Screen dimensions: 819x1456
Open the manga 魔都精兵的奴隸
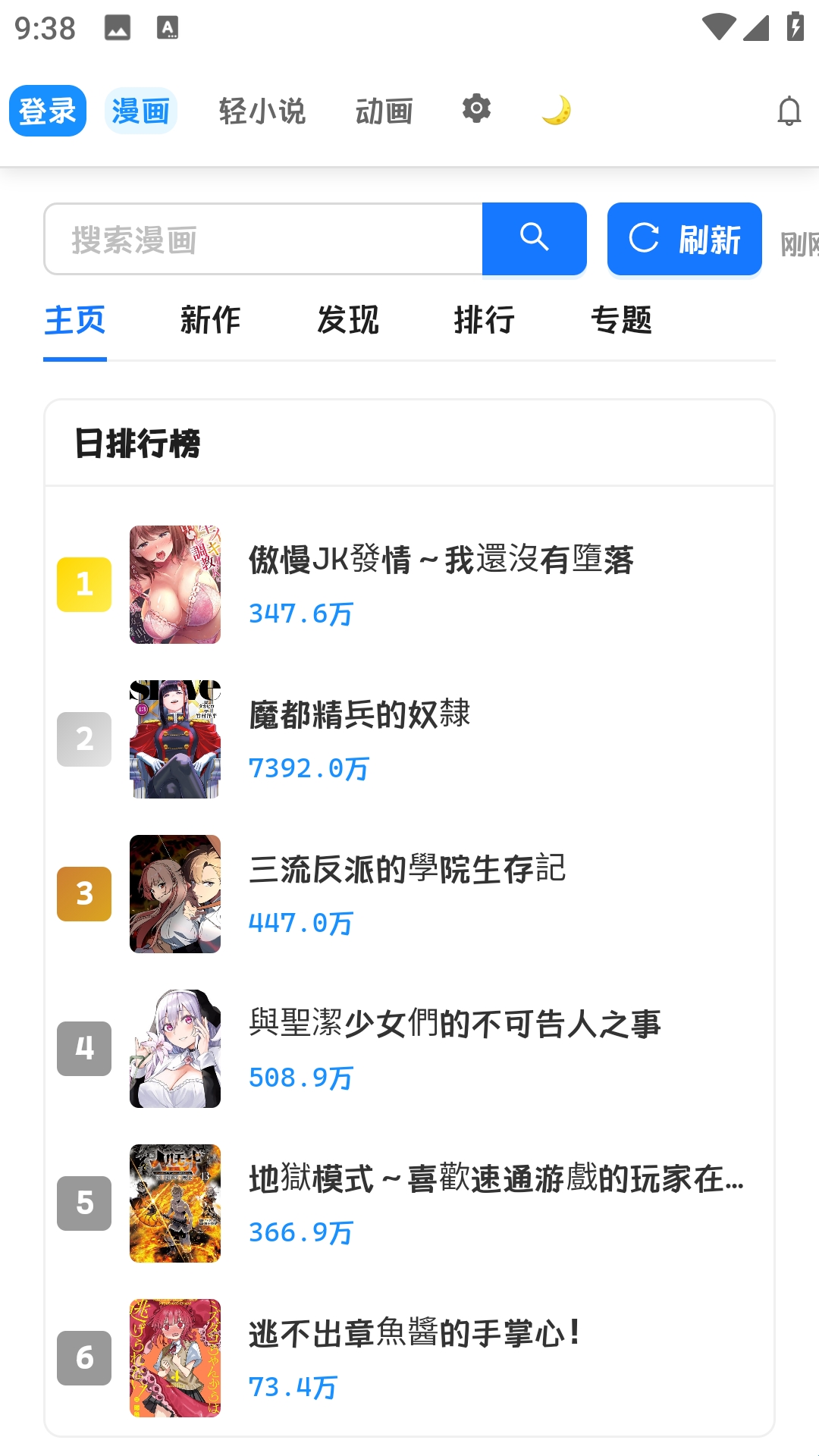tap(359, 714)
